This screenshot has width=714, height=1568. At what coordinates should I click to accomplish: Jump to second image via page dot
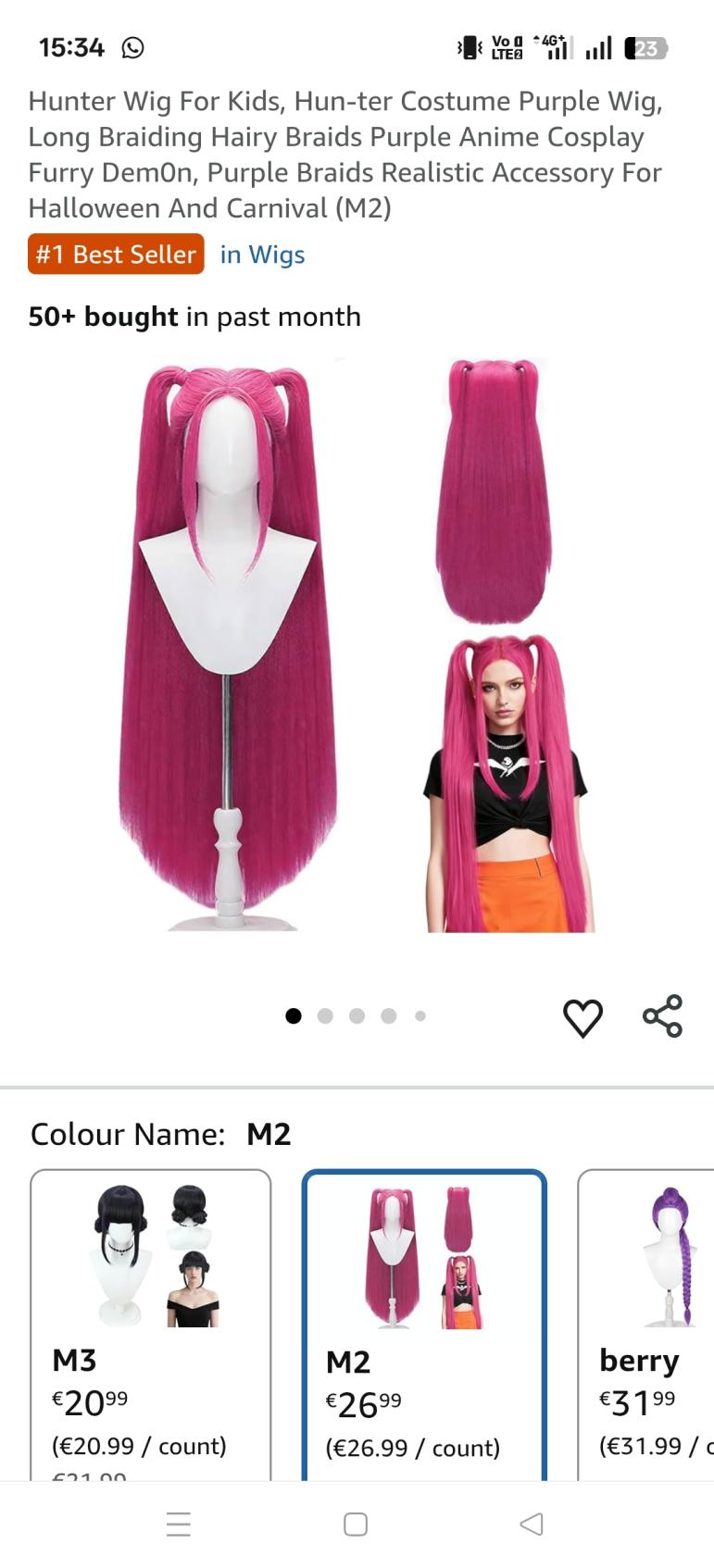pos(325,1016)
